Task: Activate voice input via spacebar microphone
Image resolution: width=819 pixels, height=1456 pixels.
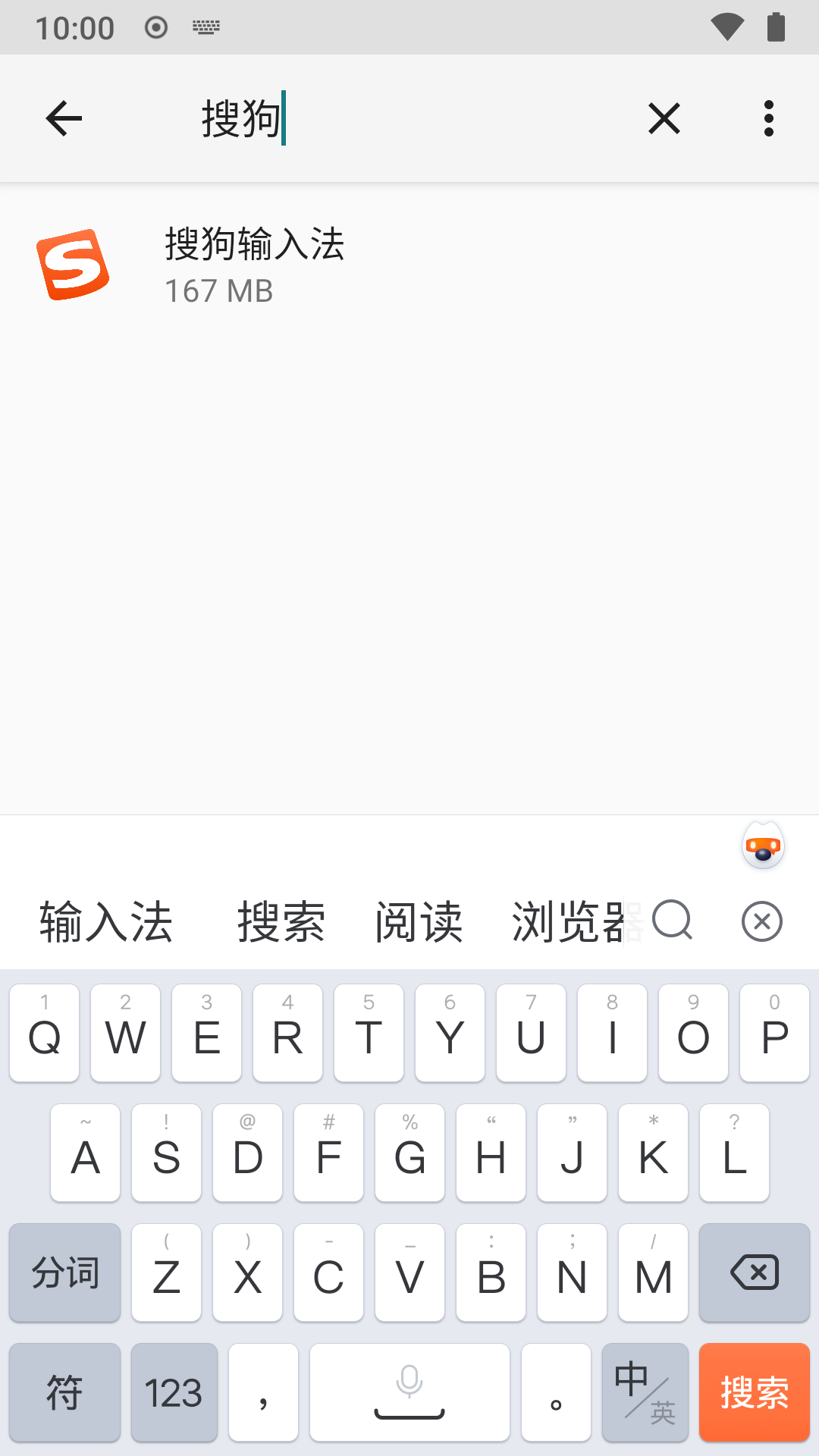Action: click(408, 1393)
